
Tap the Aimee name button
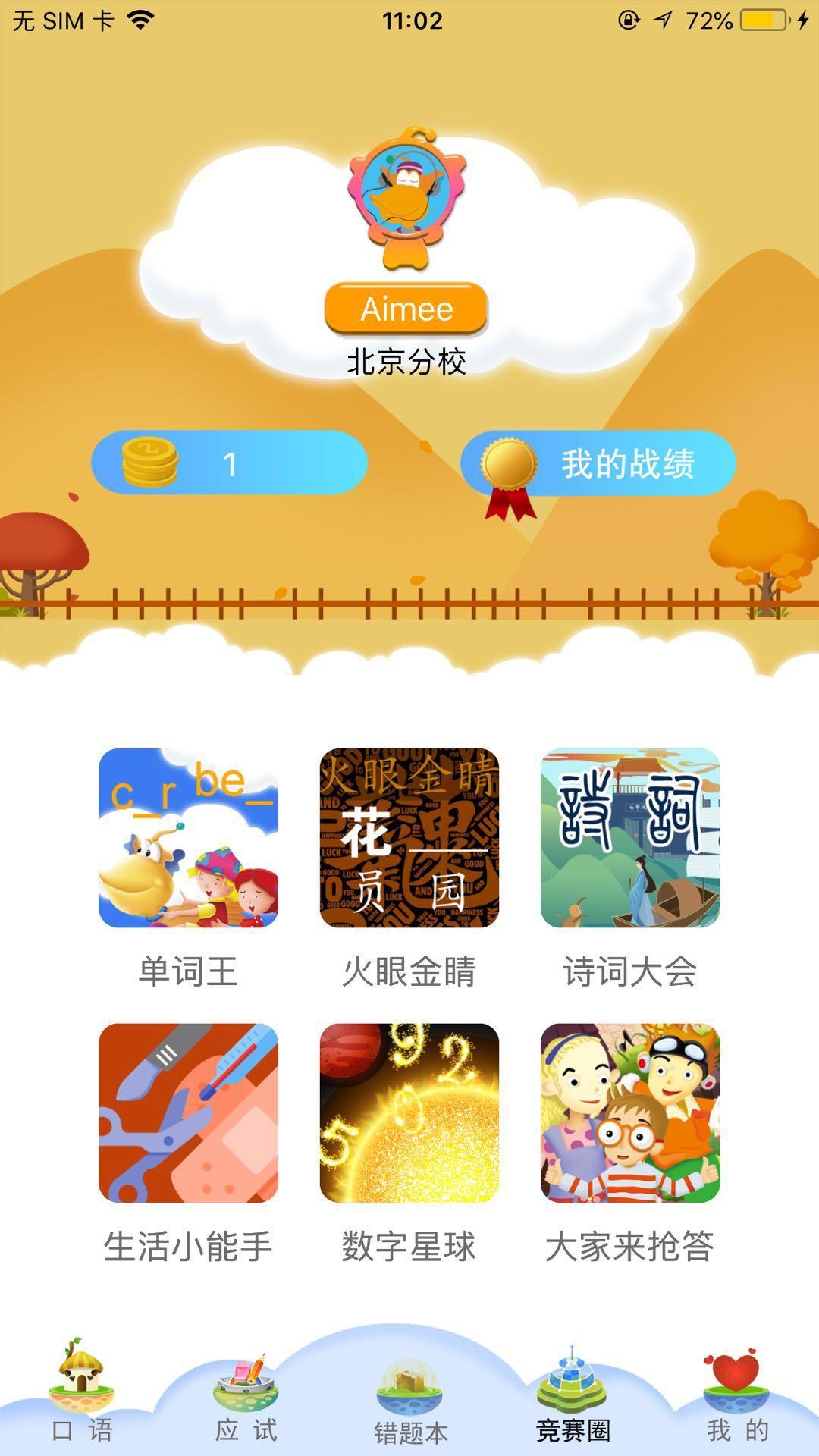pyautogui.click(x=407, y=308)
